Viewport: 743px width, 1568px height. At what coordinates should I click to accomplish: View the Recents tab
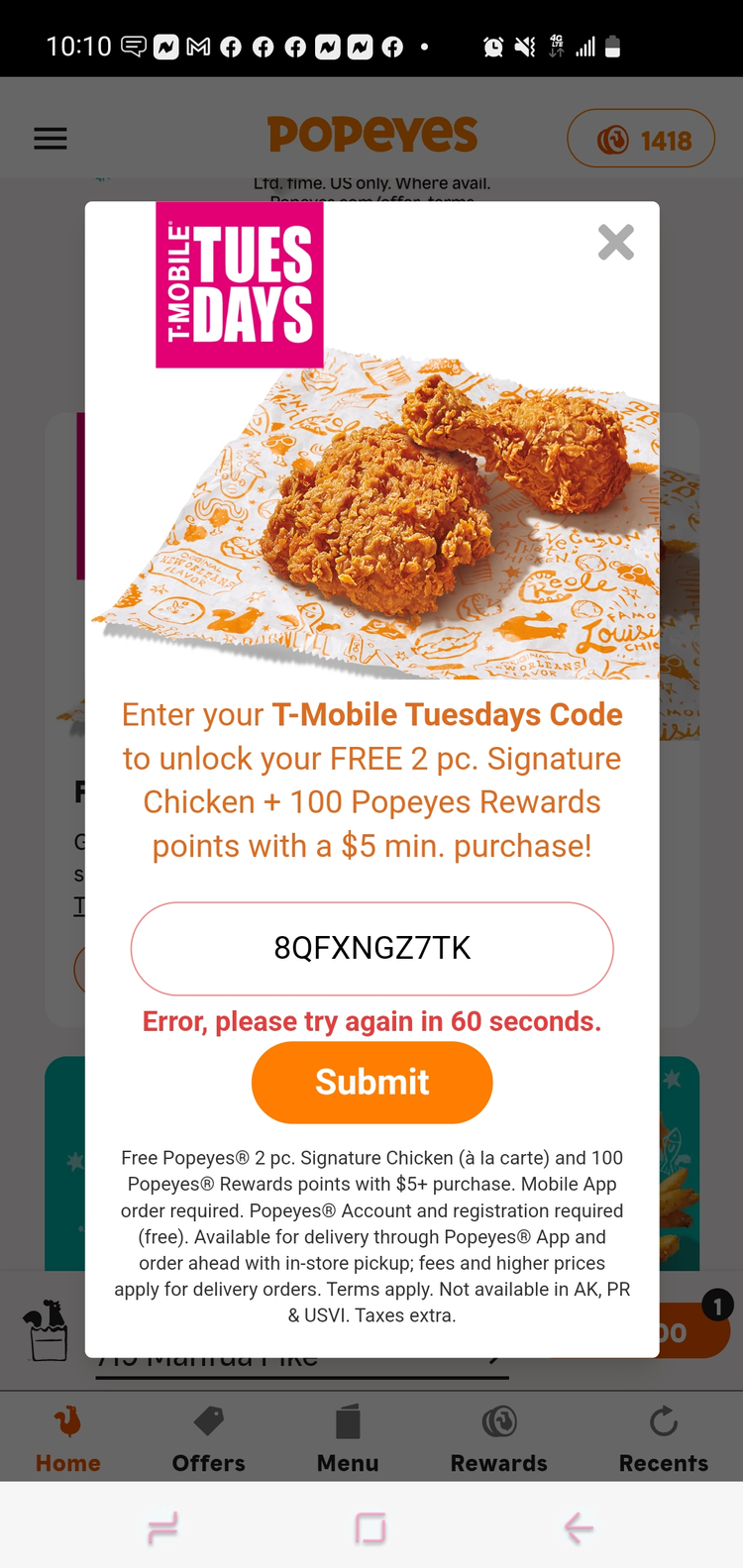(663, 1439)
